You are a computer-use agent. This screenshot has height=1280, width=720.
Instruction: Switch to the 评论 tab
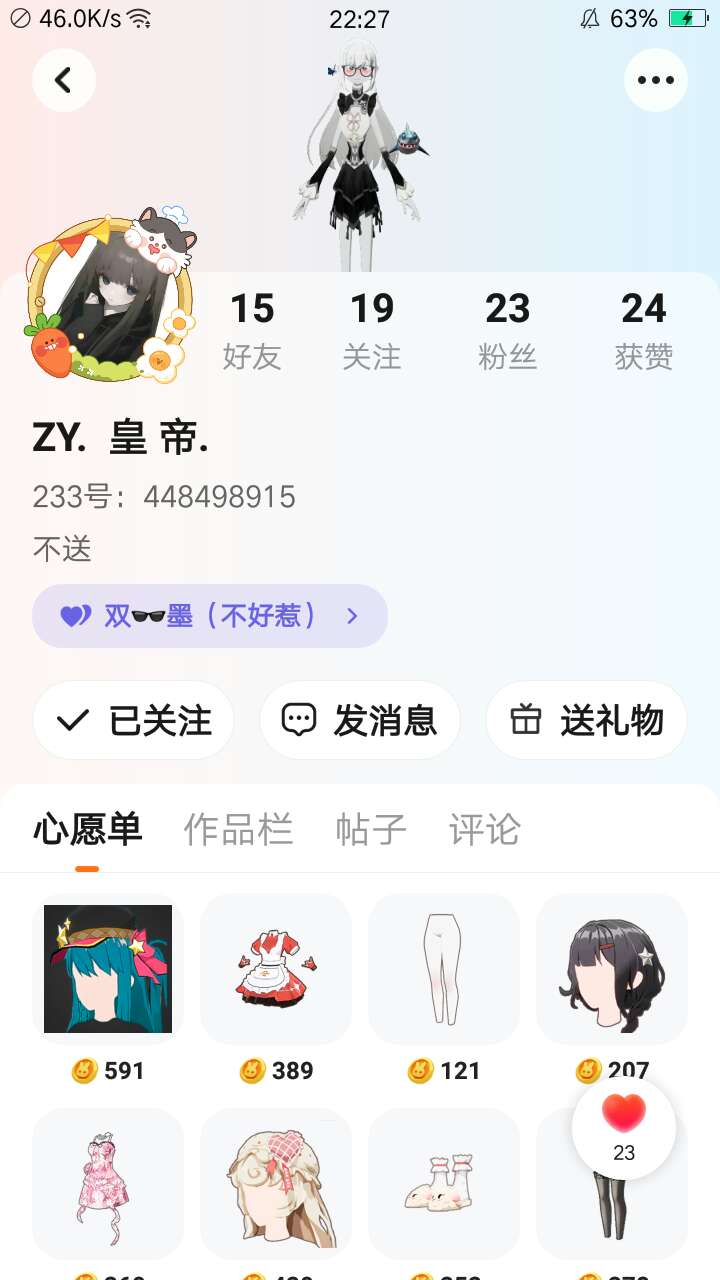(485, 830)
